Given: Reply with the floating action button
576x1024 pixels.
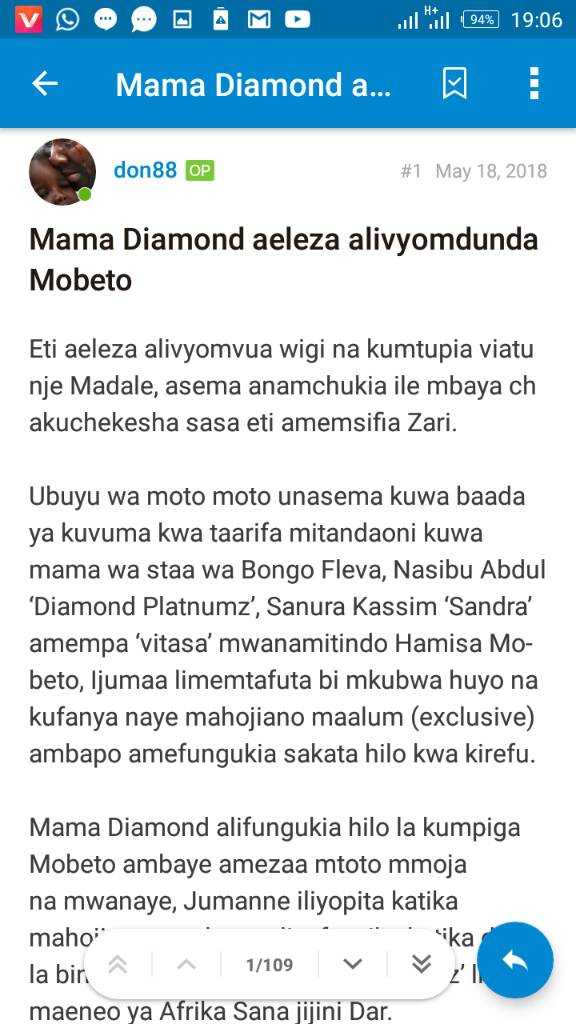Looking at the screenshot, I should [515, 959].
